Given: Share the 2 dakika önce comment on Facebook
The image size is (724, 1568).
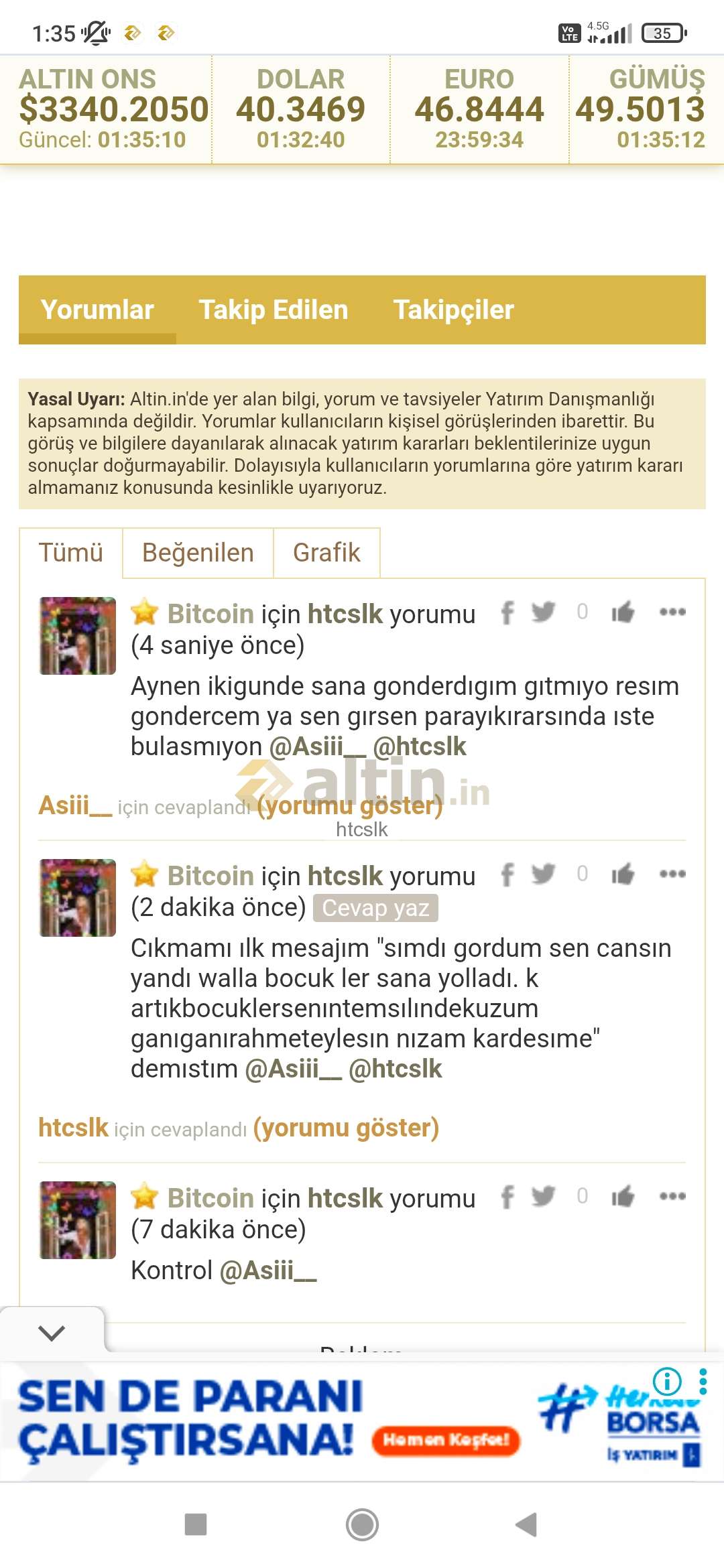Looking at the screenshot, I should point(508,874).
